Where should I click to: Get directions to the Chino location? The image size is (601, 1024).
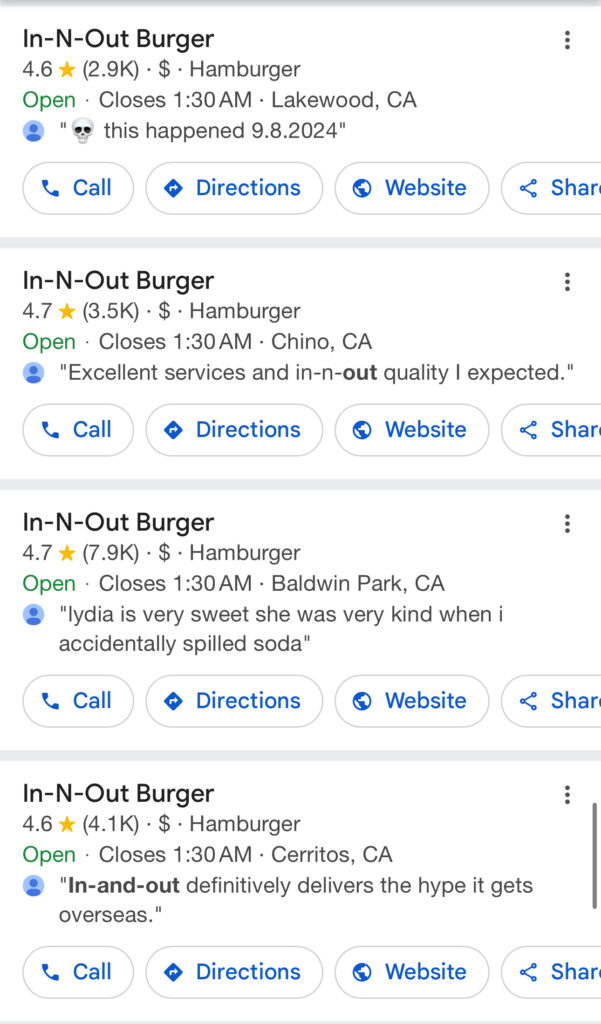point(234,430)
